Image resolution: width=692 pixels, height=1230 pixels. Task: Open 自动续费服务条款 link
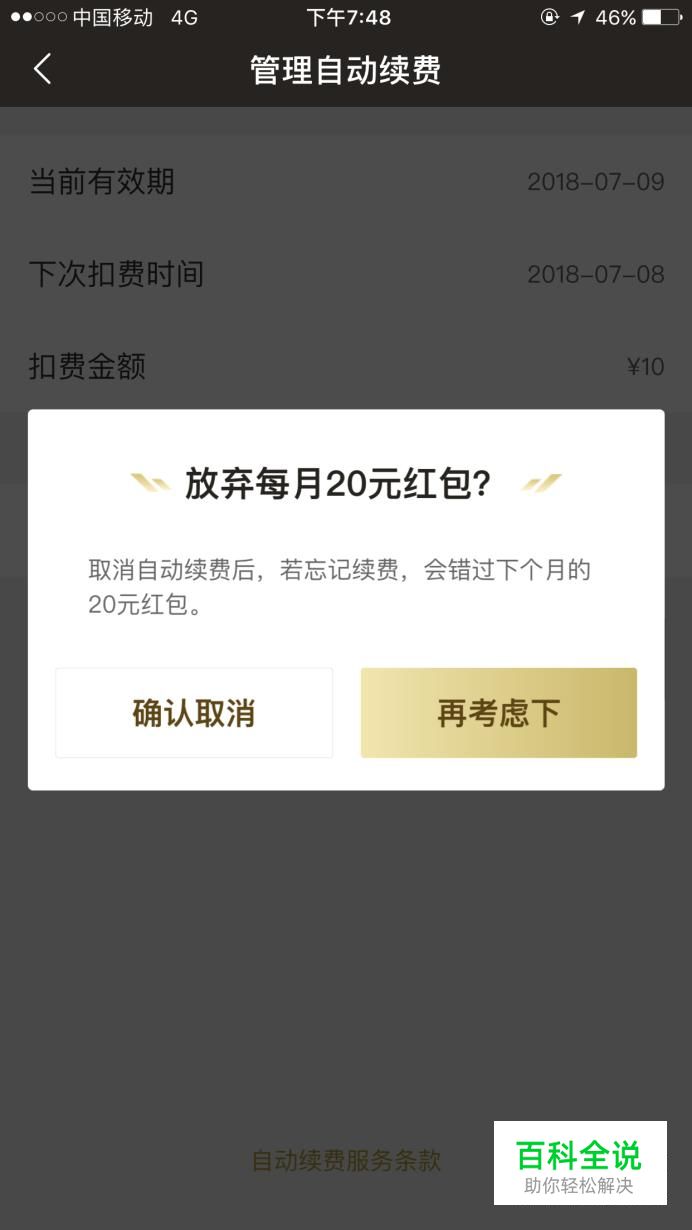346,1160
